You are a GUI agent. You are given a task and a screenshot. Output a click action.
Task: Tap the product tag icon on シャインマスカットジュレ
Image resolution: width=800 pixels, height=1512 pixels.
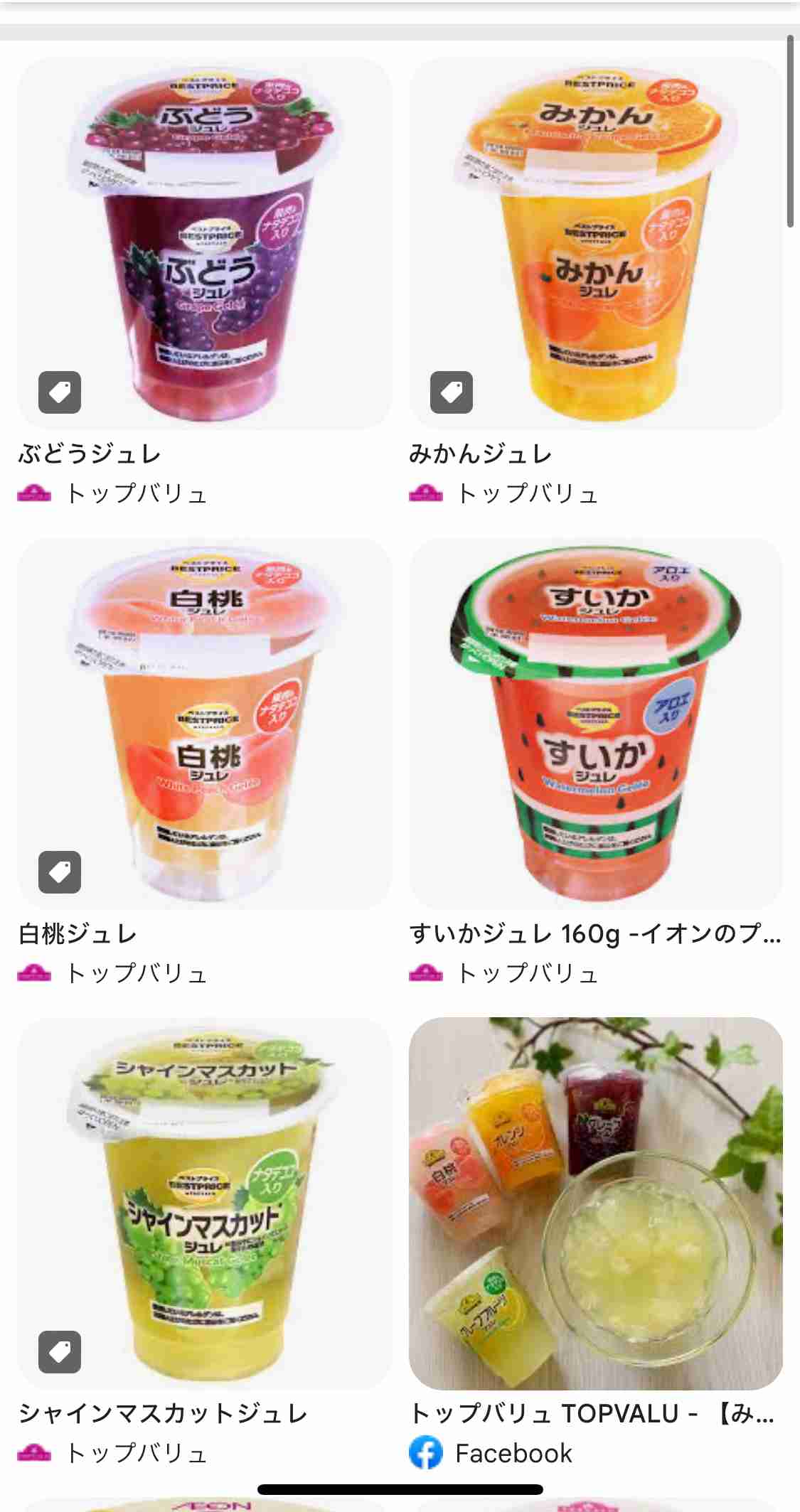[x=60, y=1351]
